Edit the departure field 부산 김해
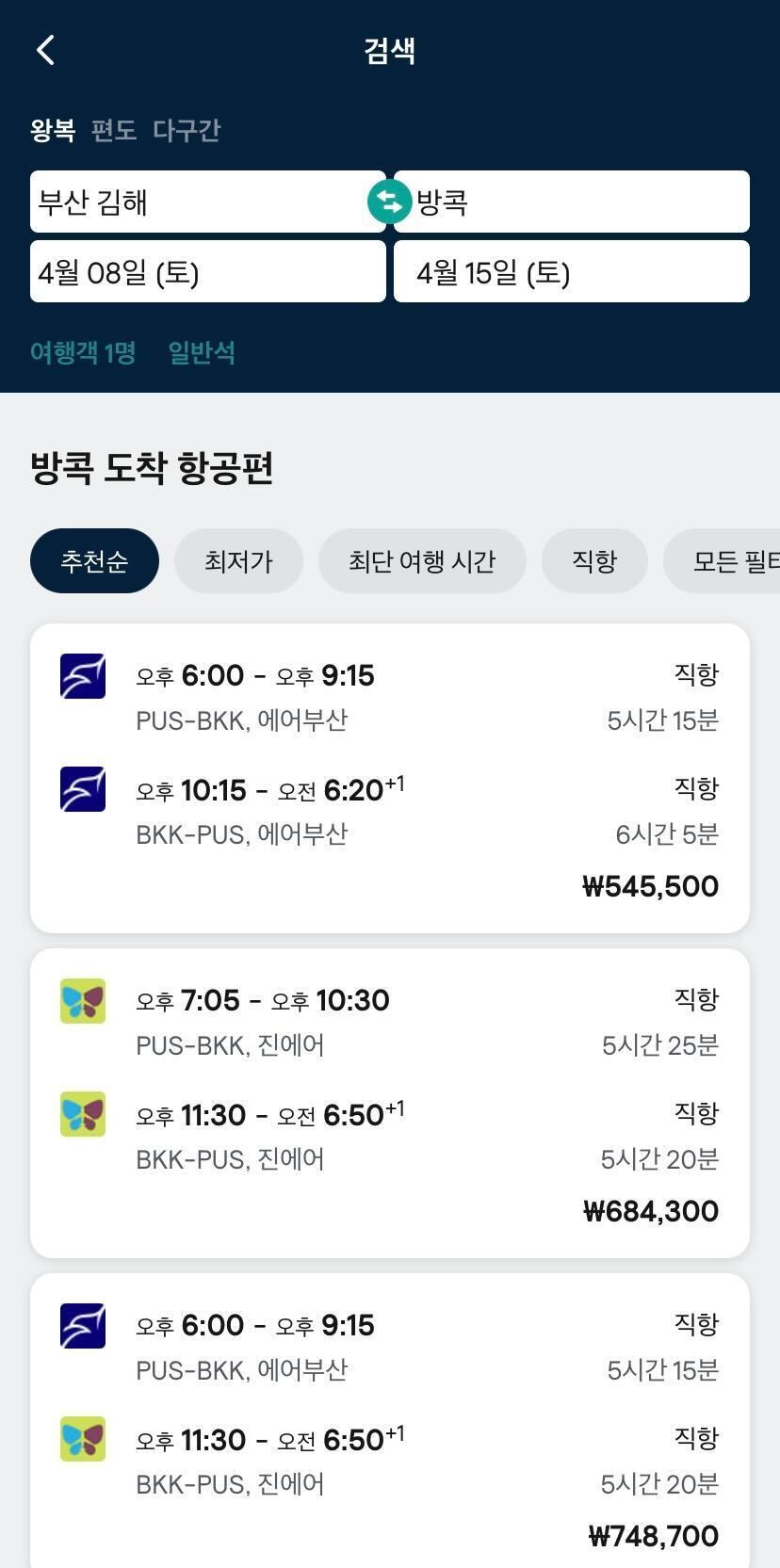780x1568 pixels. tap(207, 202)
